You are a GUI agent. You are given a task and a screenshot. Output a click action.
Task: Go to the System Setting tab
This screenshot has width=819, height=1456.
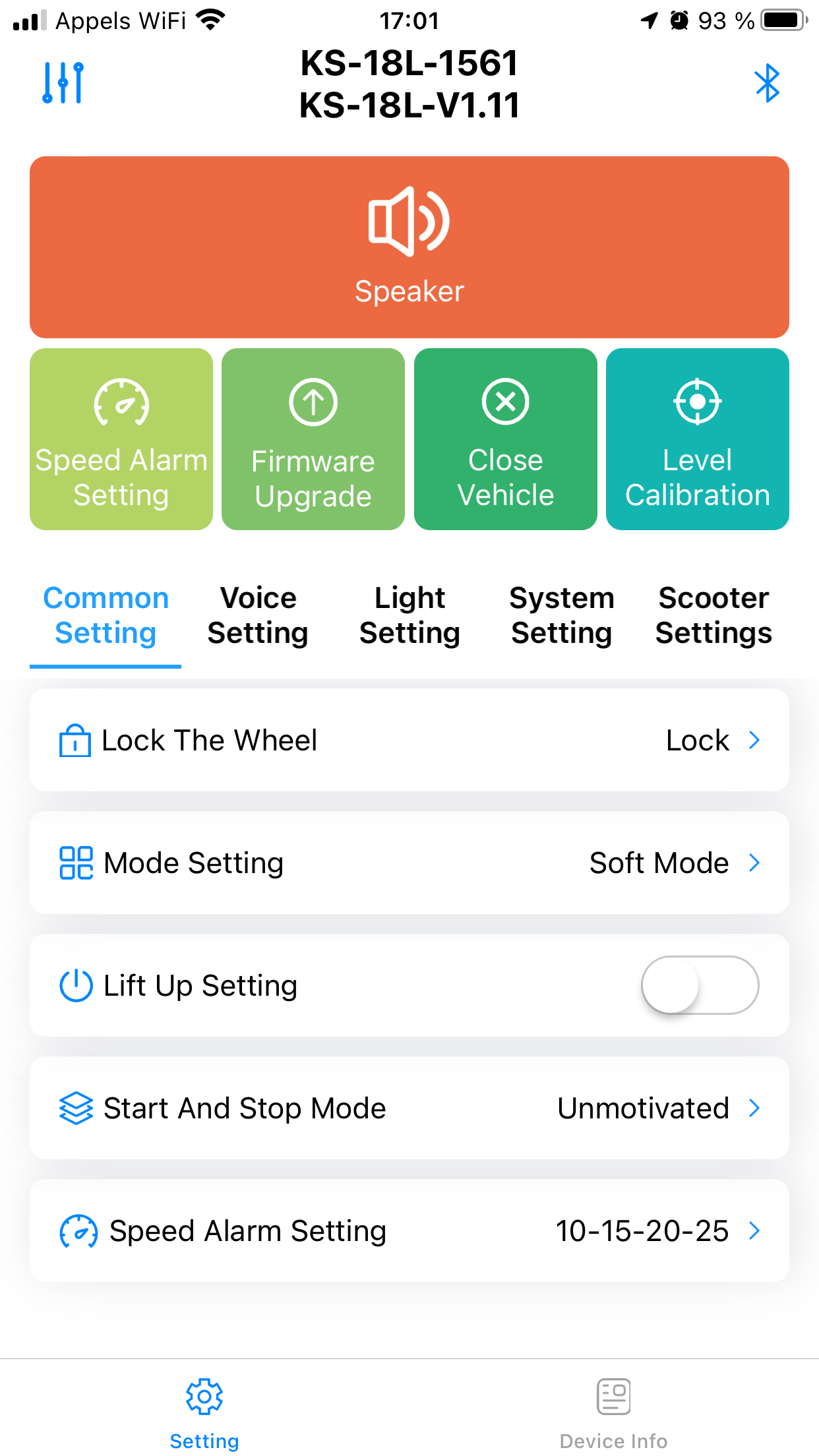pyautogui.click(x=562, y=616)
